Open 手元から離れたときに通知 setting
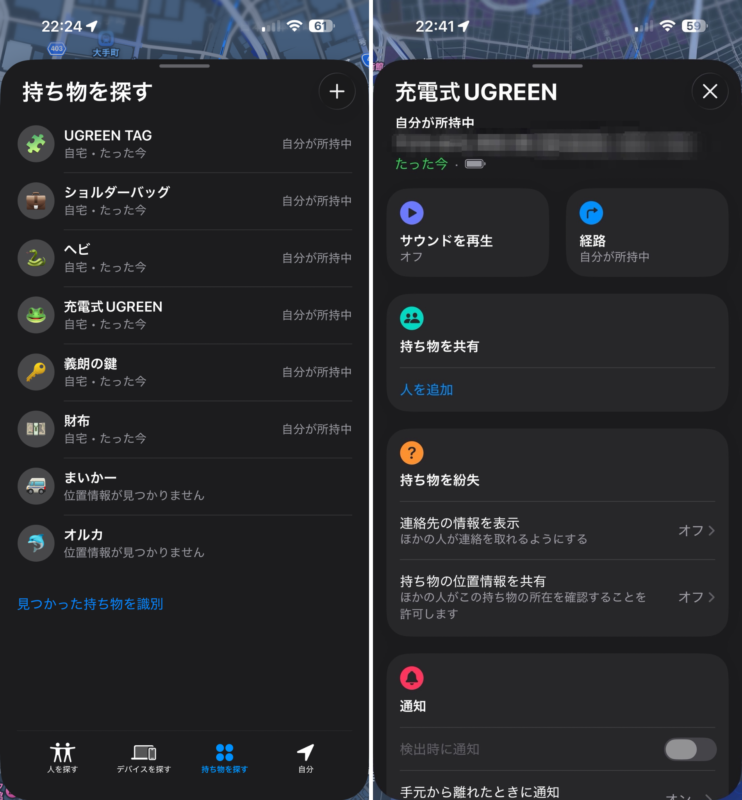The height and width of the screenshot is (800, 742). (x=557, y=792)
